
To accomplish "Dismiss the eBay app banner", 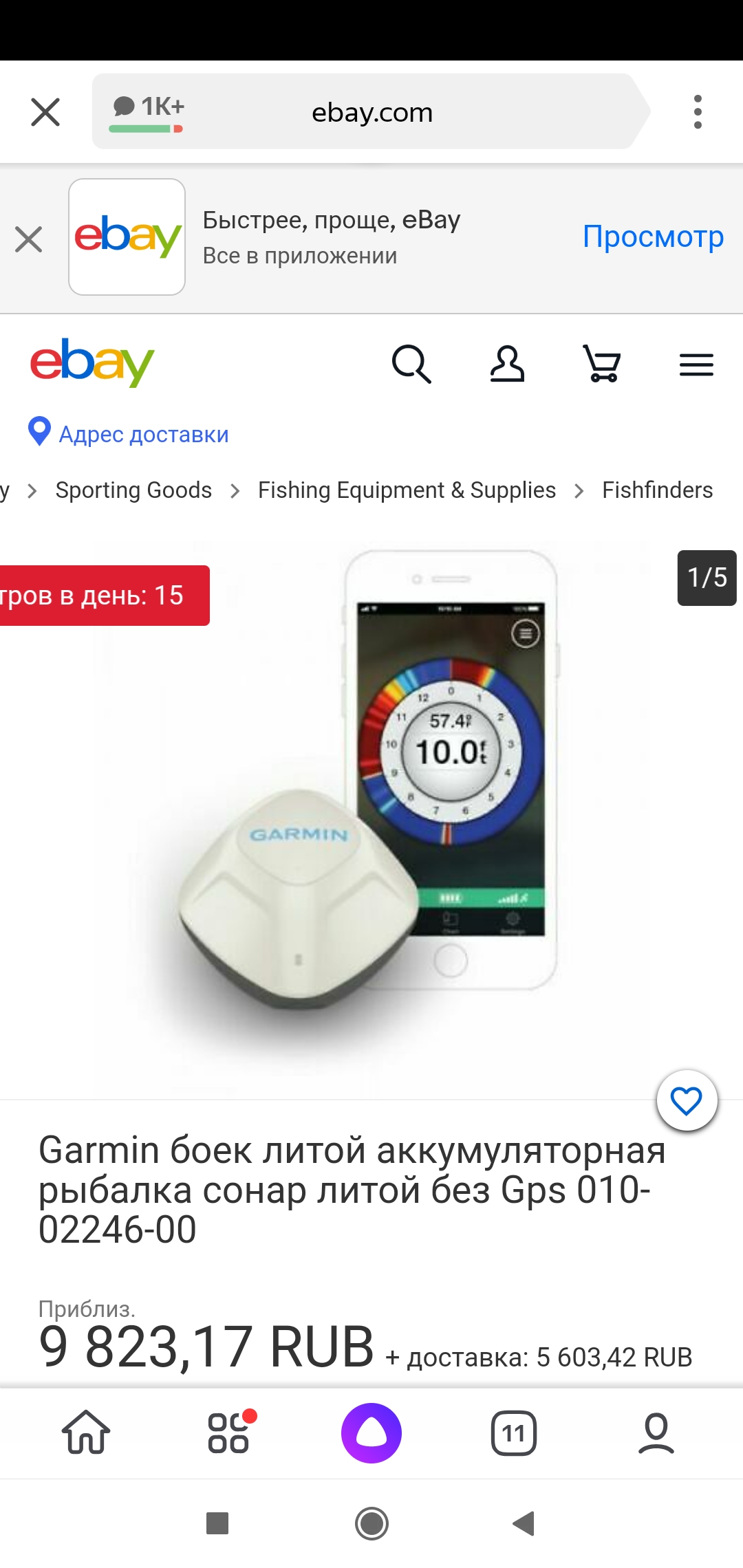I will [29, 239].
